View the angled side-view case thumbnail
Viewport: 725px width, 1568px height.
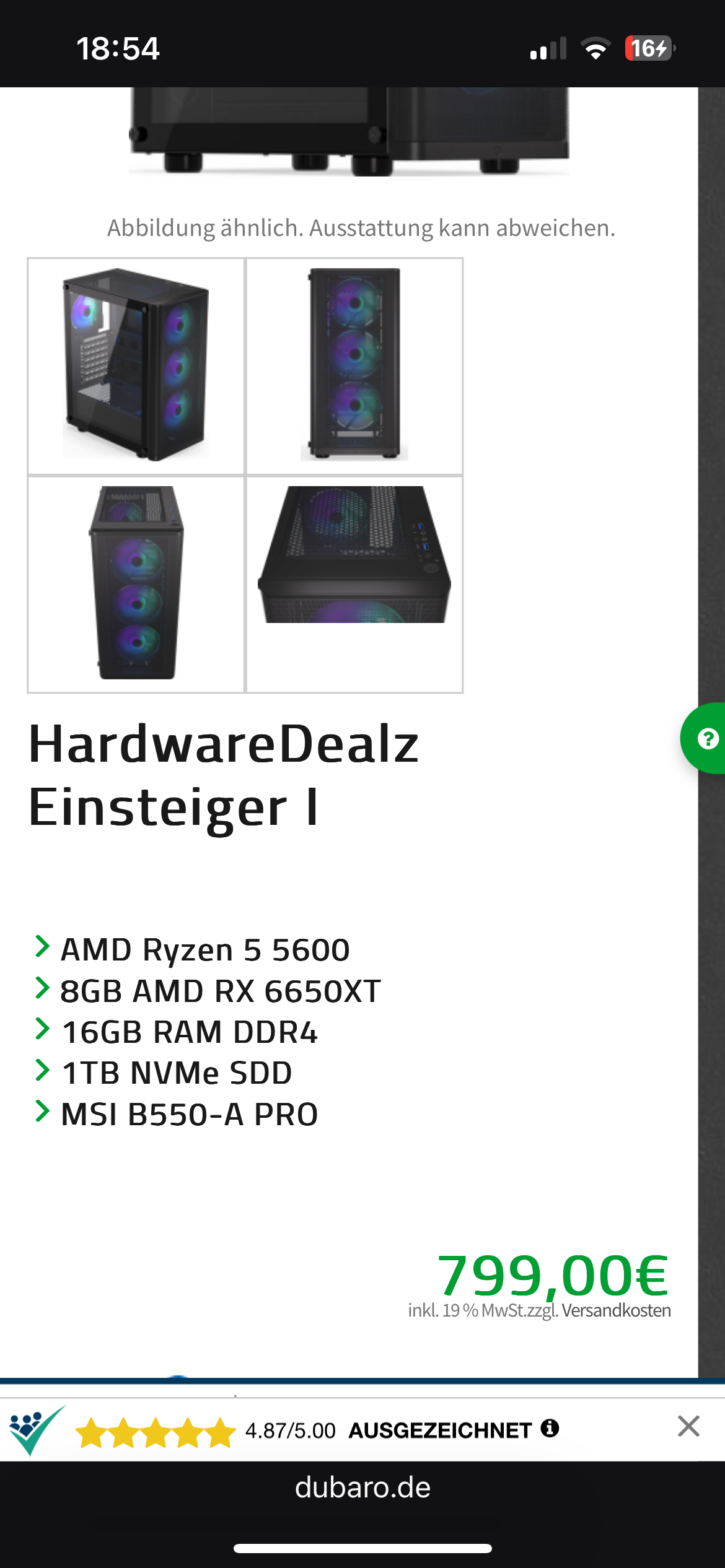click(x=136, y=365)
